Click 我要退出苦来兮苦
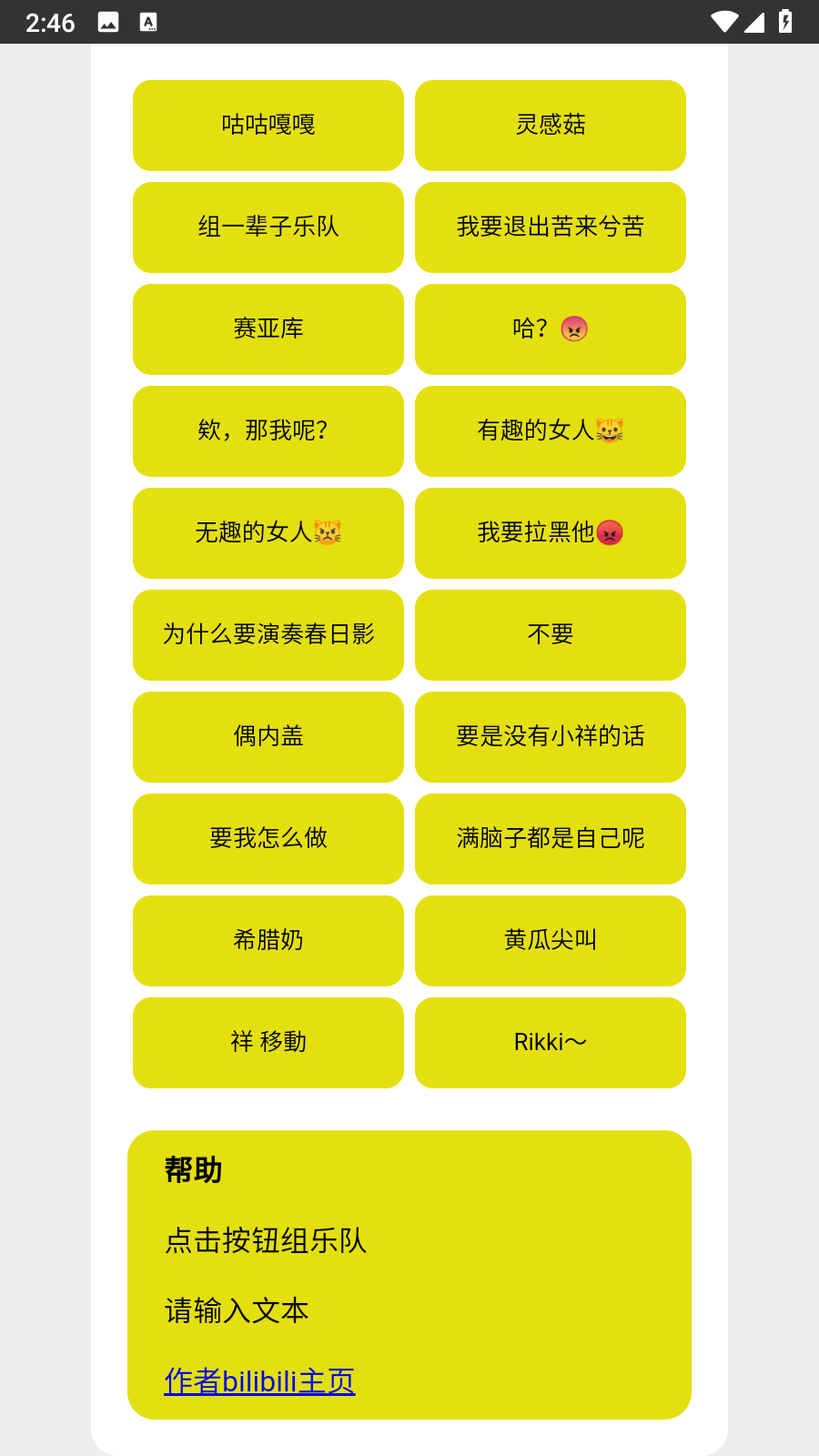 pos(550,227)
